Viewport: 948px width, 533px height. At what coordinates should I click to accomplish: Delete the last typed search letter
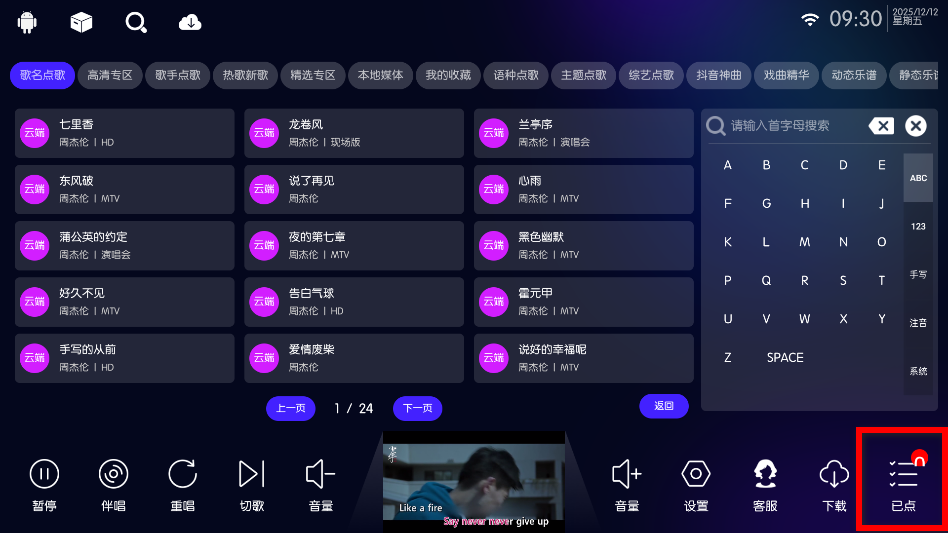tap(881, 126)
